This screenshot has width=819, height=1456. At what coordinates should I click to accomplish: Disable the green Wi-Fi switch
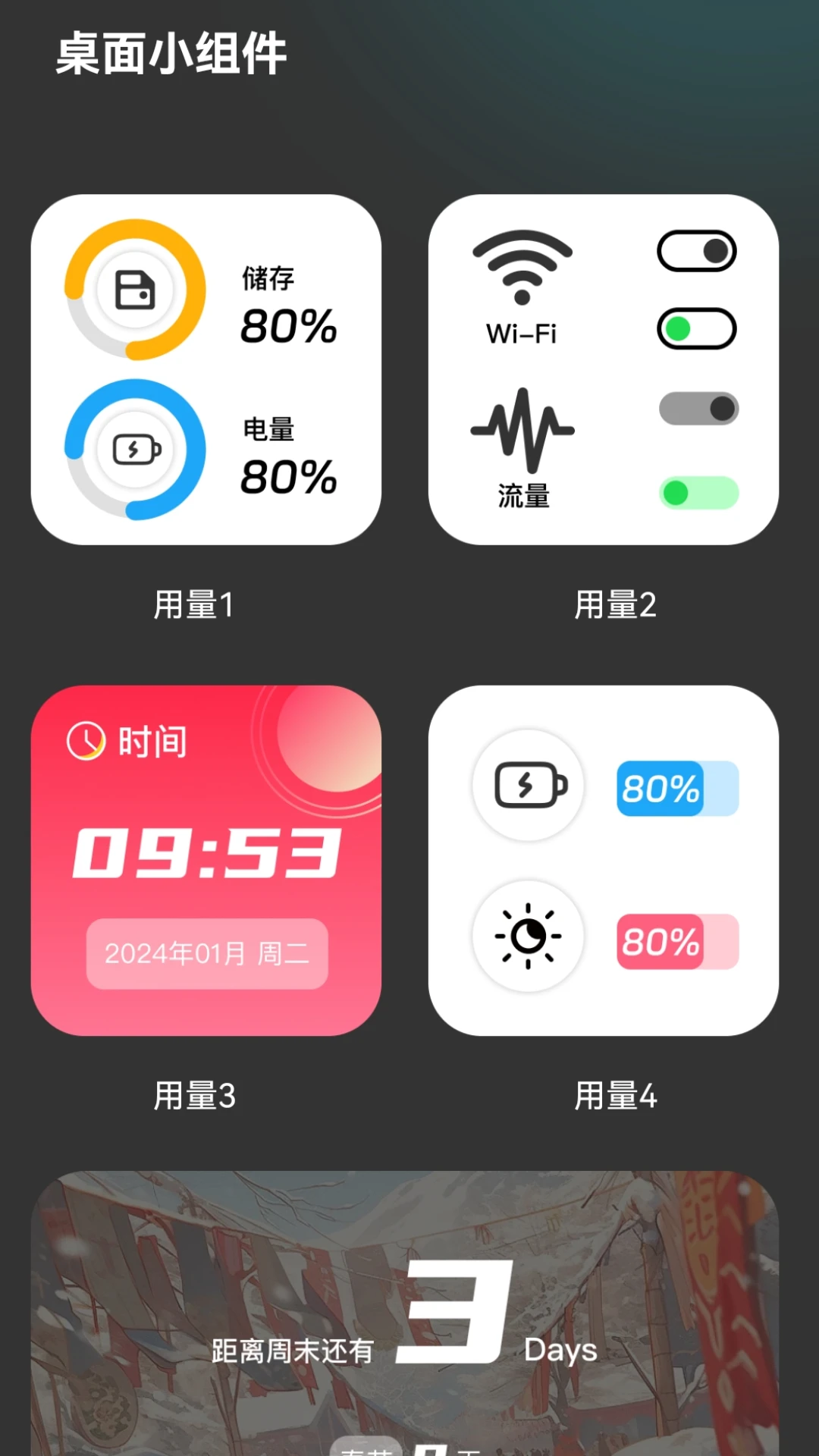click(x=697, y=329)
